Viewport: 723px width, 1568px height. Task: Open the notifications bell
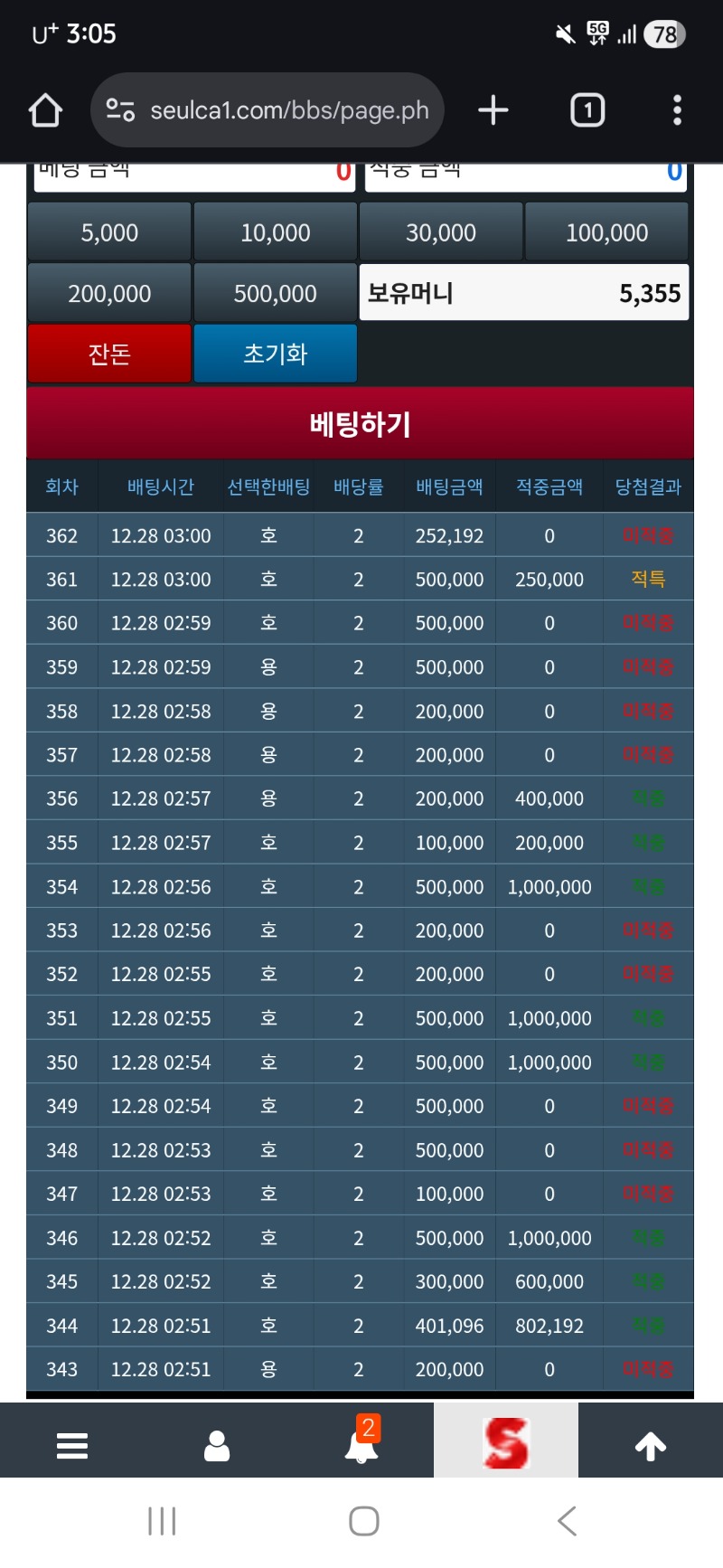pos(361,1445)
